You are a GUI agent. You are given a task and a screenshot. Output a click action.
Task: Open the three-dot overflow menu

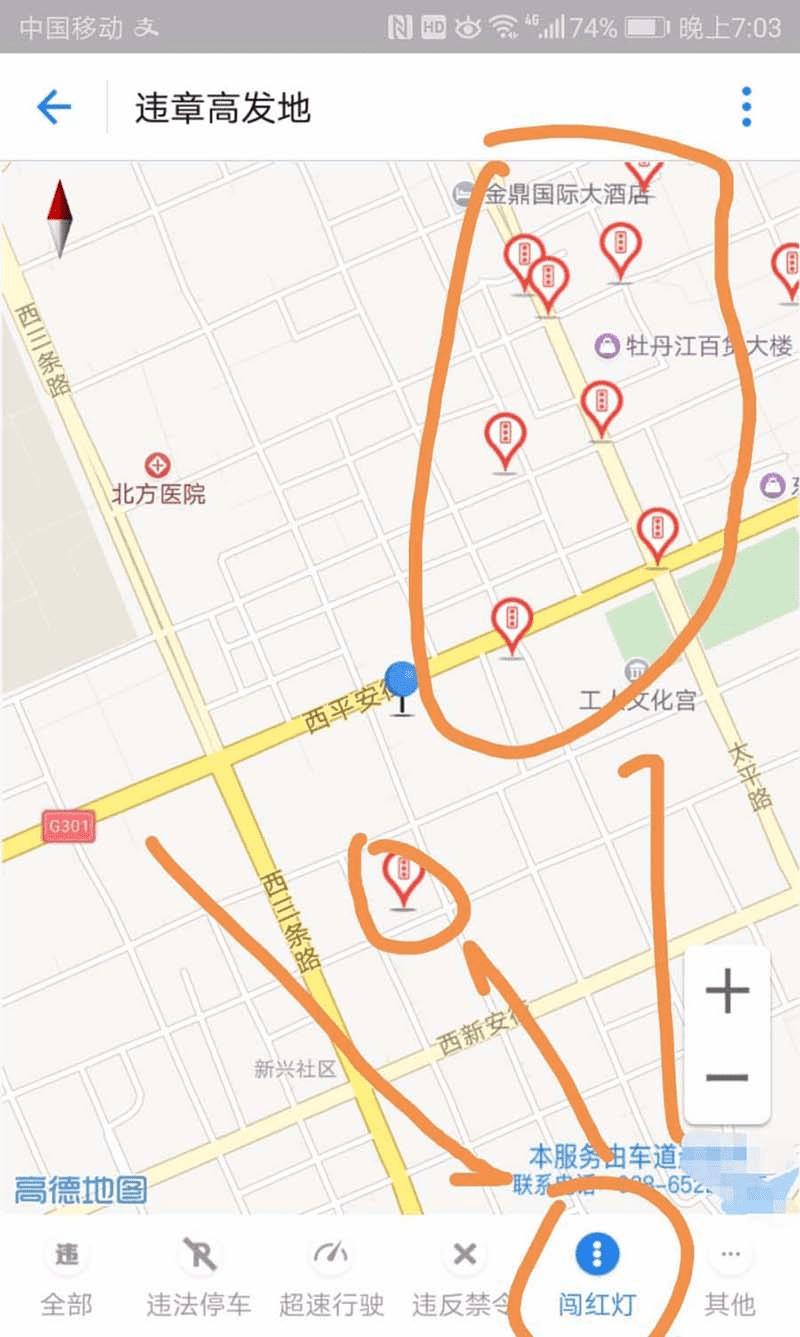pos(746,107)
